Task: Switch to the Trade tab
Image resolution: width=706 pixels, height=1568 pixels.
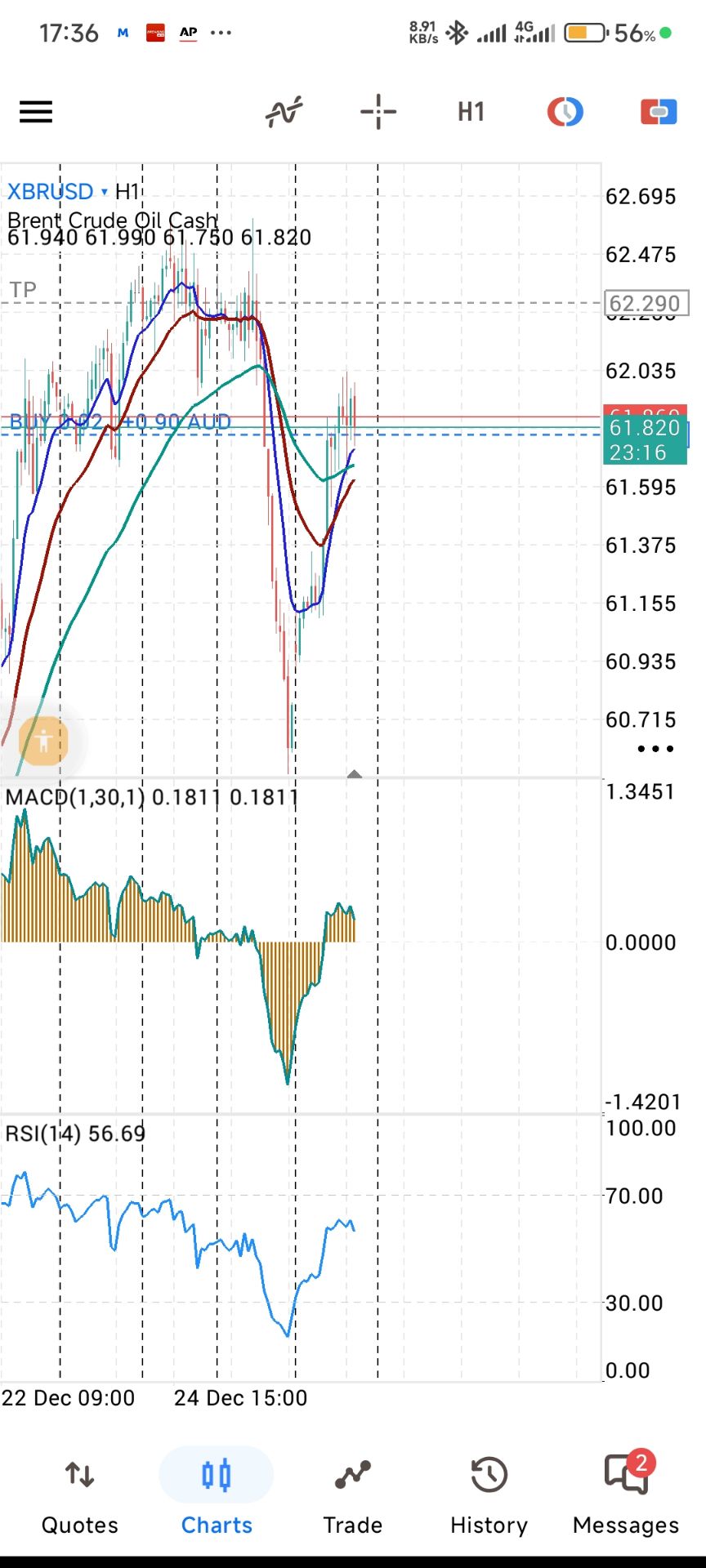Action: pos(352,1495)
